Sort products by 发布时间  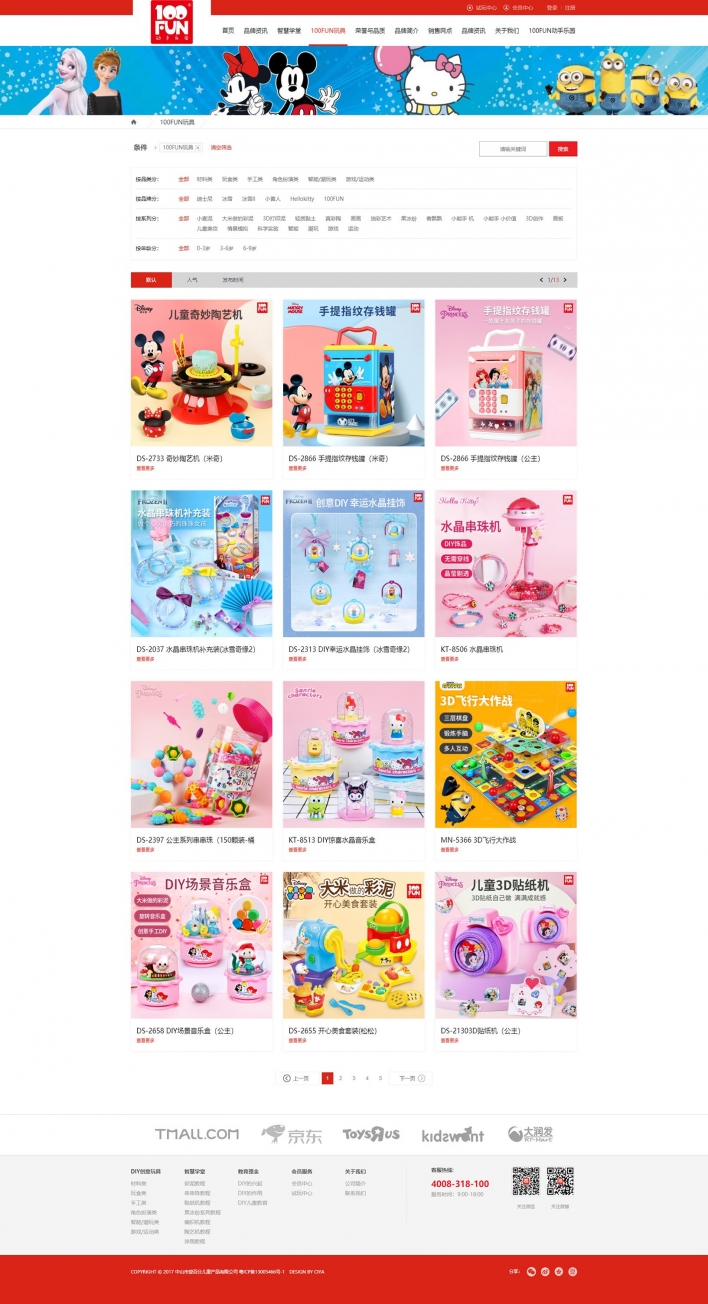point(232,280)
